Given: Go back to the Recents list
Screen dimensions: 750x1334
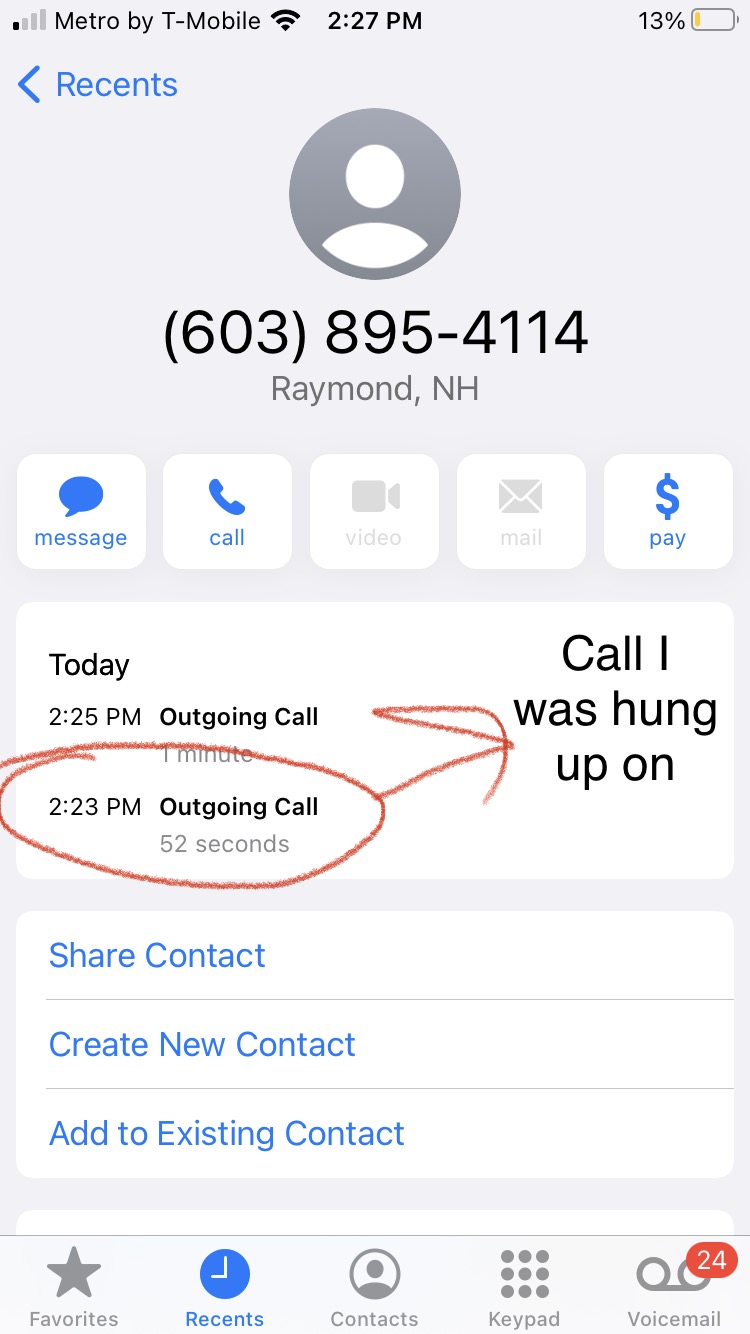Looking at the screenshot, I should [x=97, y=85].
